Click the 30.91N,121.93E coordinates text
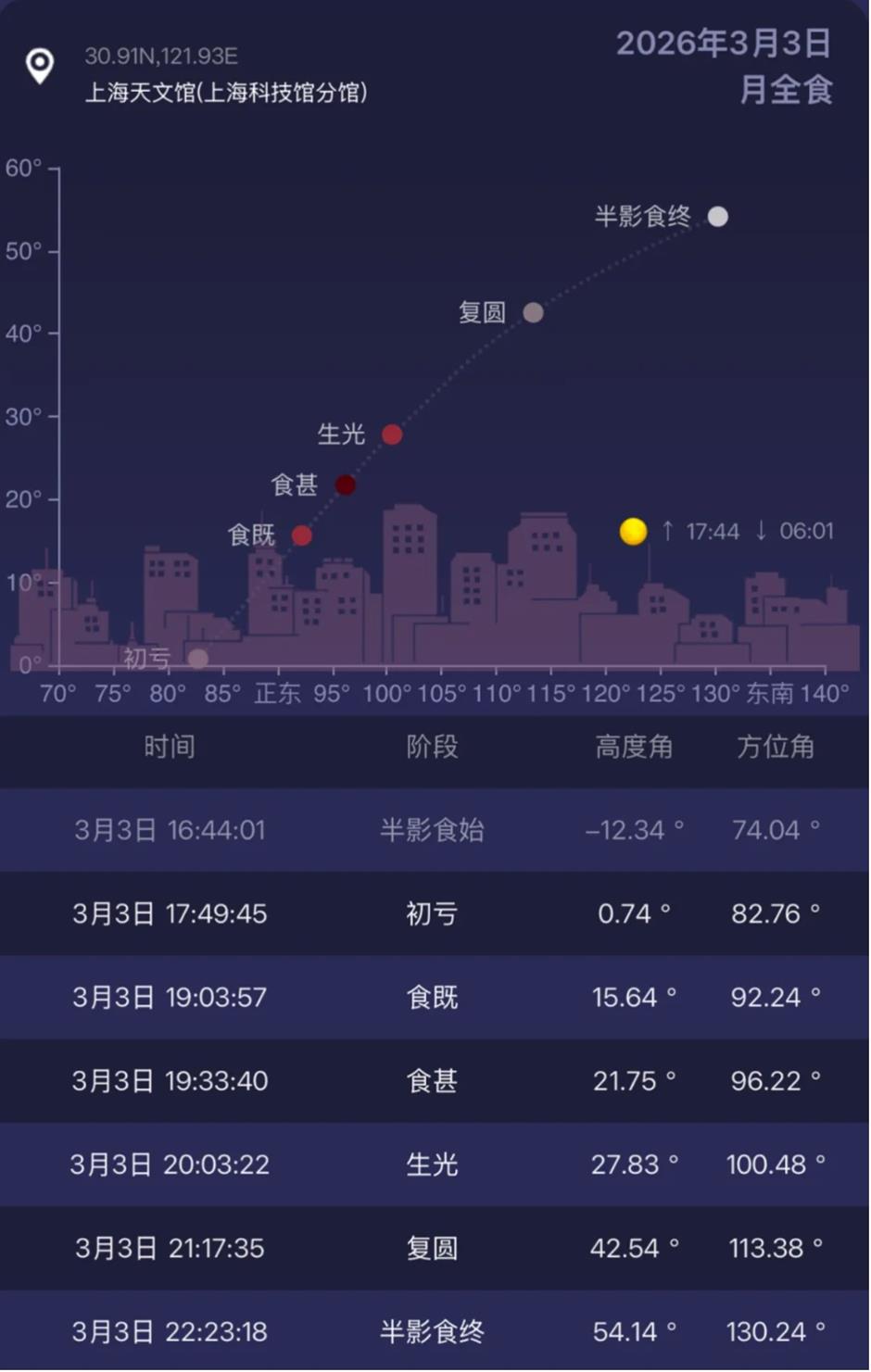871x1372 pixels. tap(159, 56)
